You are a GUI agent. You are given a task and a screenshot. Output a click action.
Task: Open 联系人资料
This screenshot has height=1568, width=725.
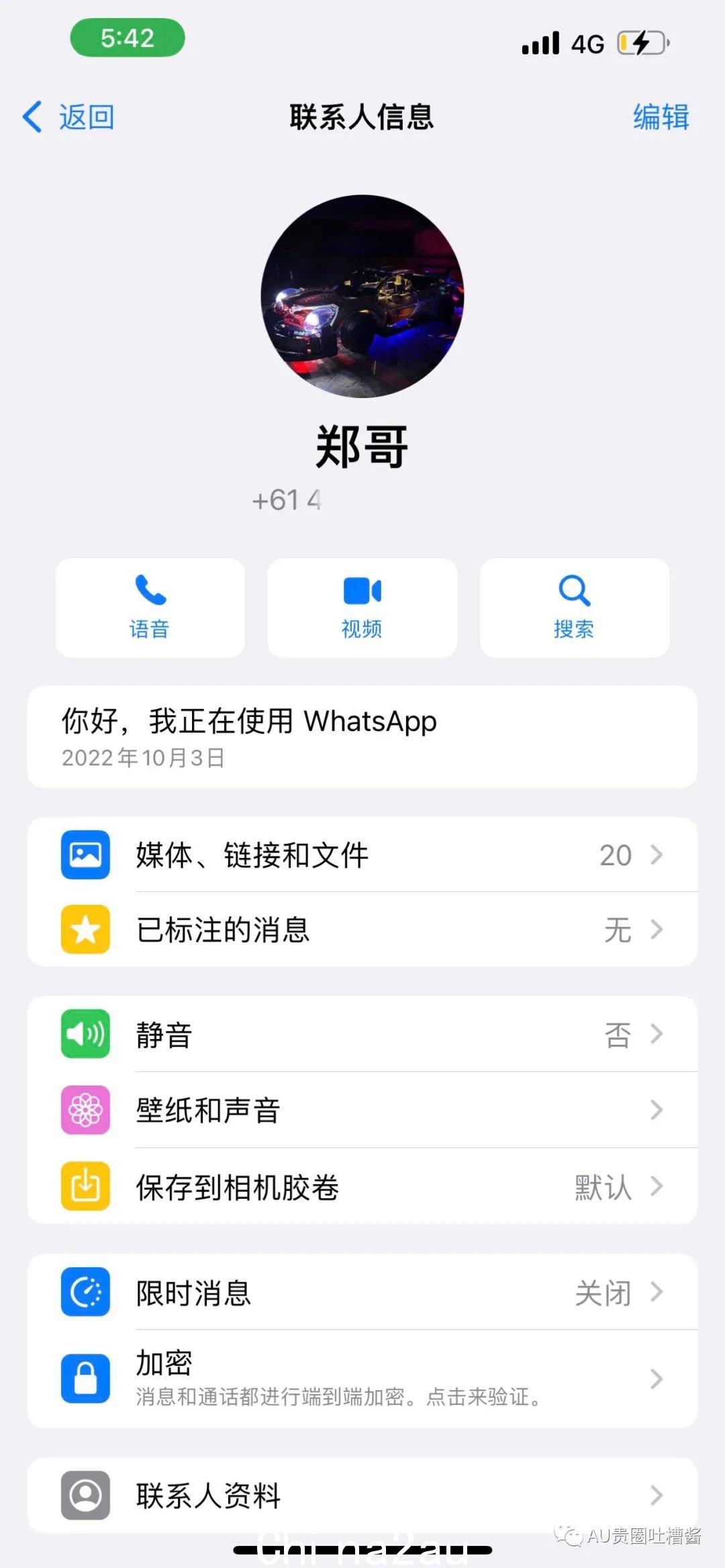pyautogui.click(x=362, y=1496)
